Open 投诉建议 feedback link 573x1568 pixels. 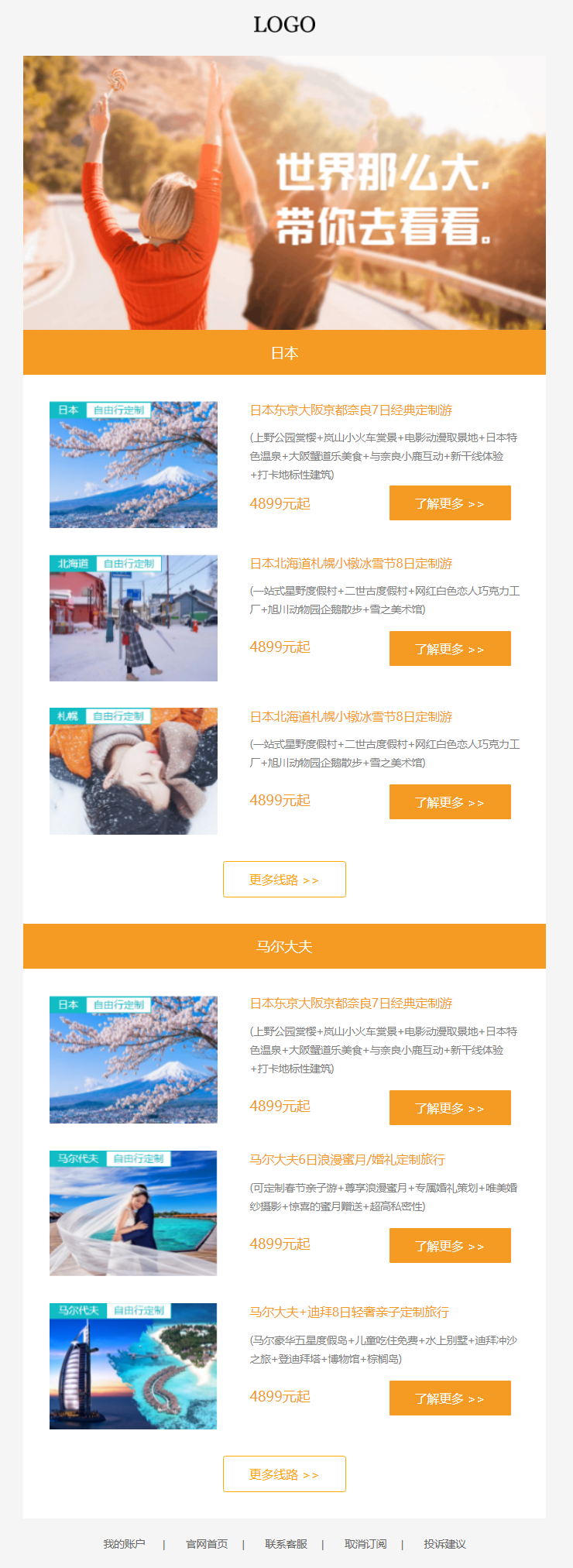coord(444,1544)
